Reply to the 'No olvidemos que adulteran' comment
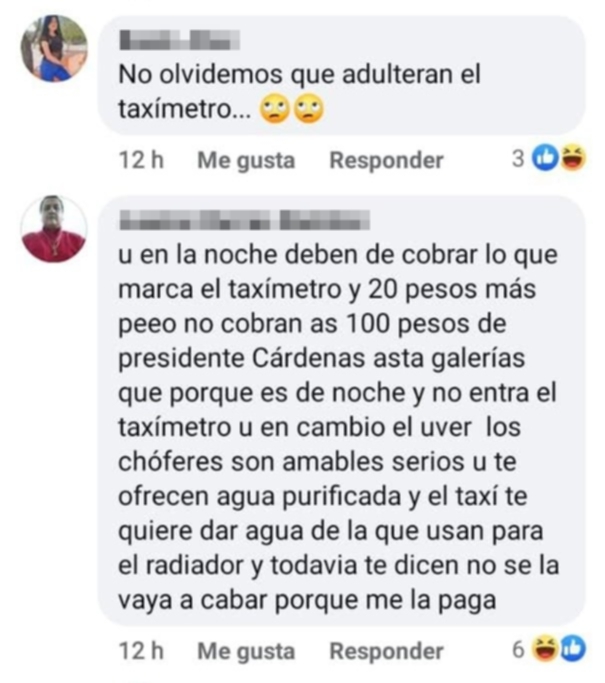 coord(386,160)
